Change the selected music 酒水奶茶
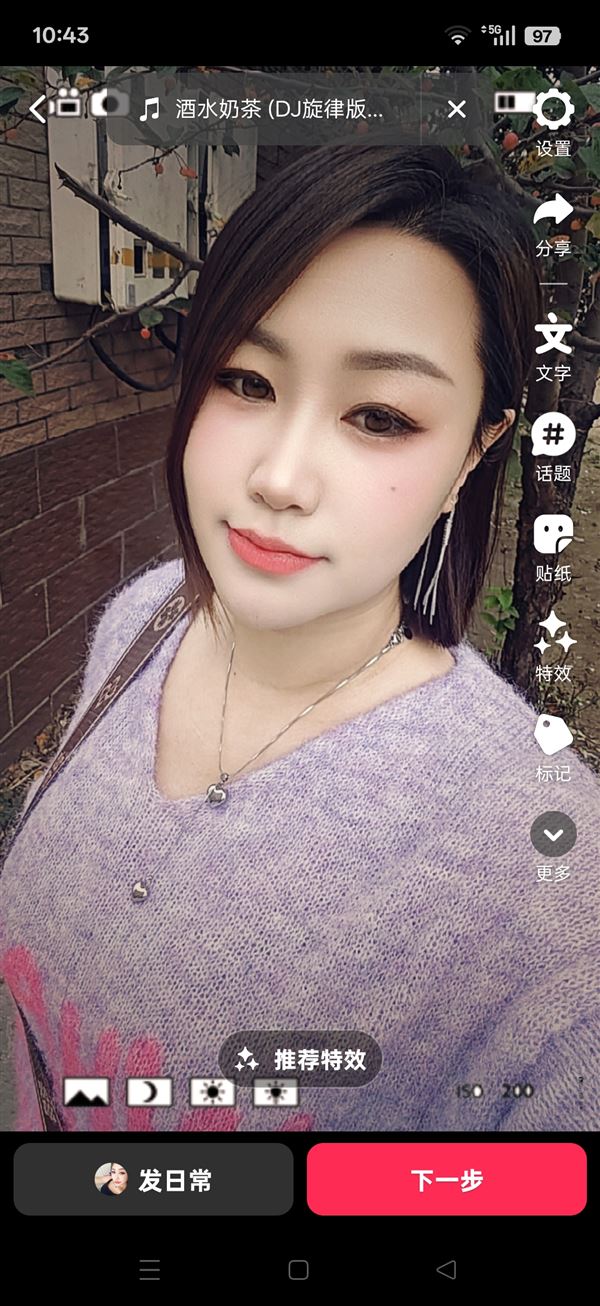Image resolution: width=600 pixels, height=1306 pixels. [265, 109]
